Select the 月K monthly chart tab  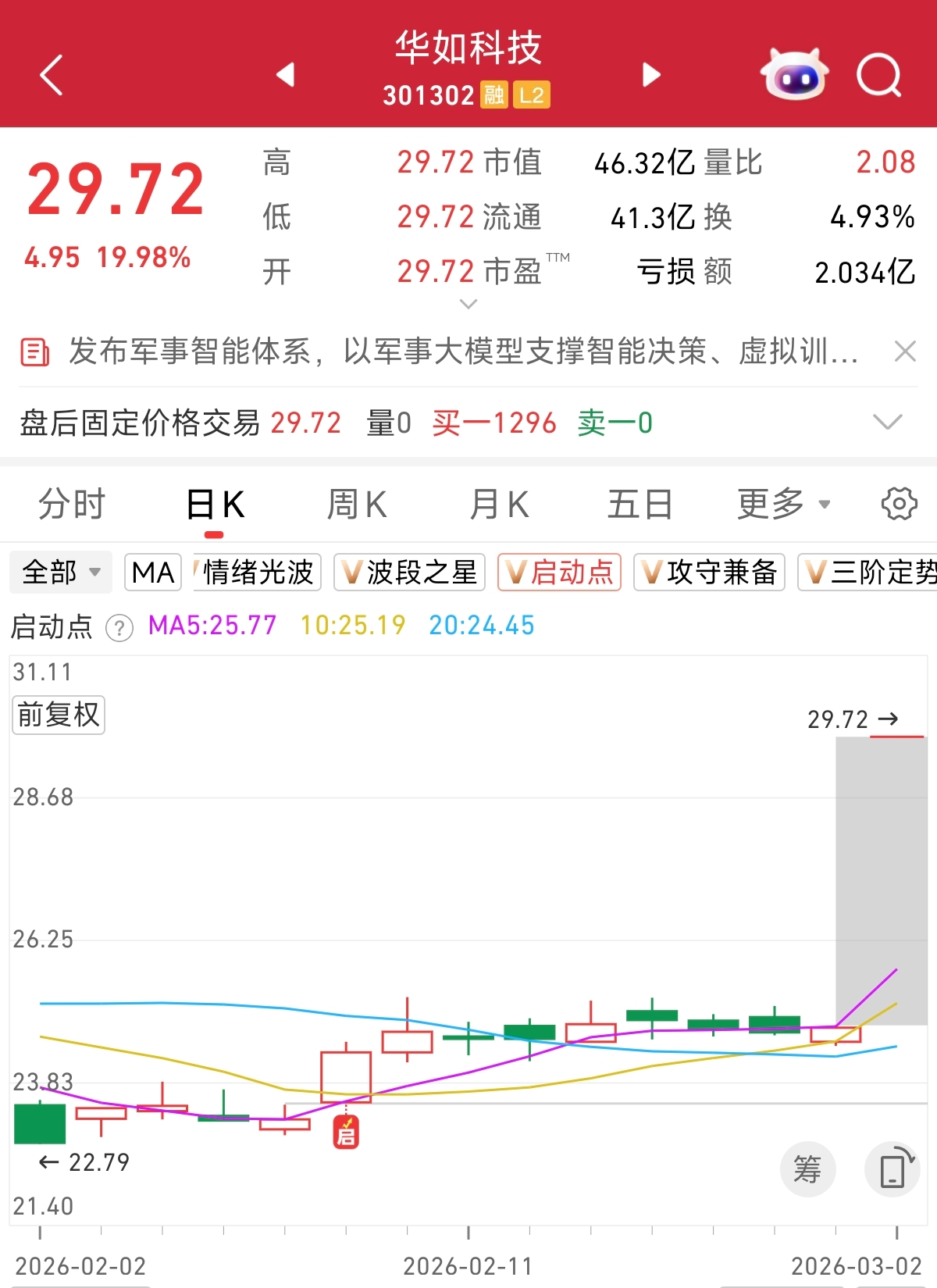click(500, 504)
